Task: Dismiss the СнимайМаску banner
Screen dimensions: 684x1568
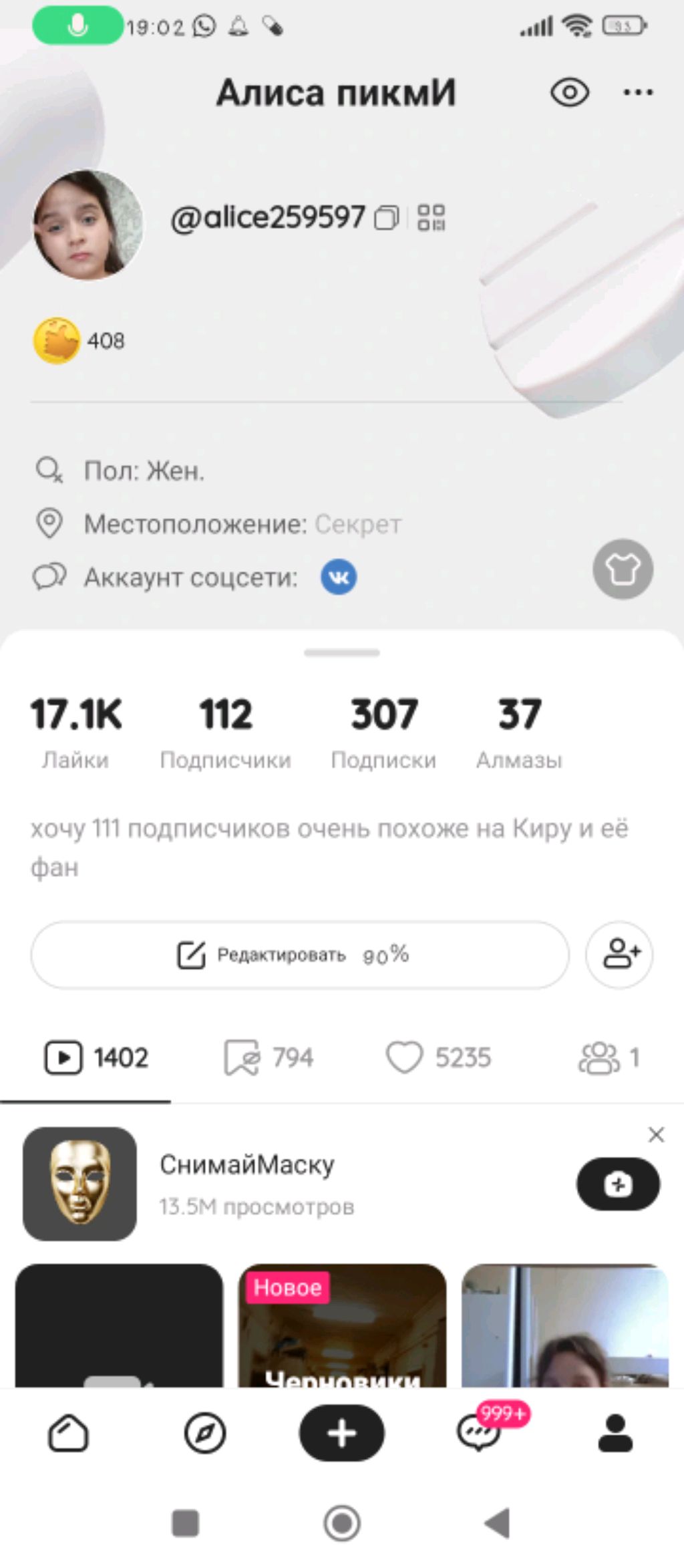Action: tap(656, 1134)
